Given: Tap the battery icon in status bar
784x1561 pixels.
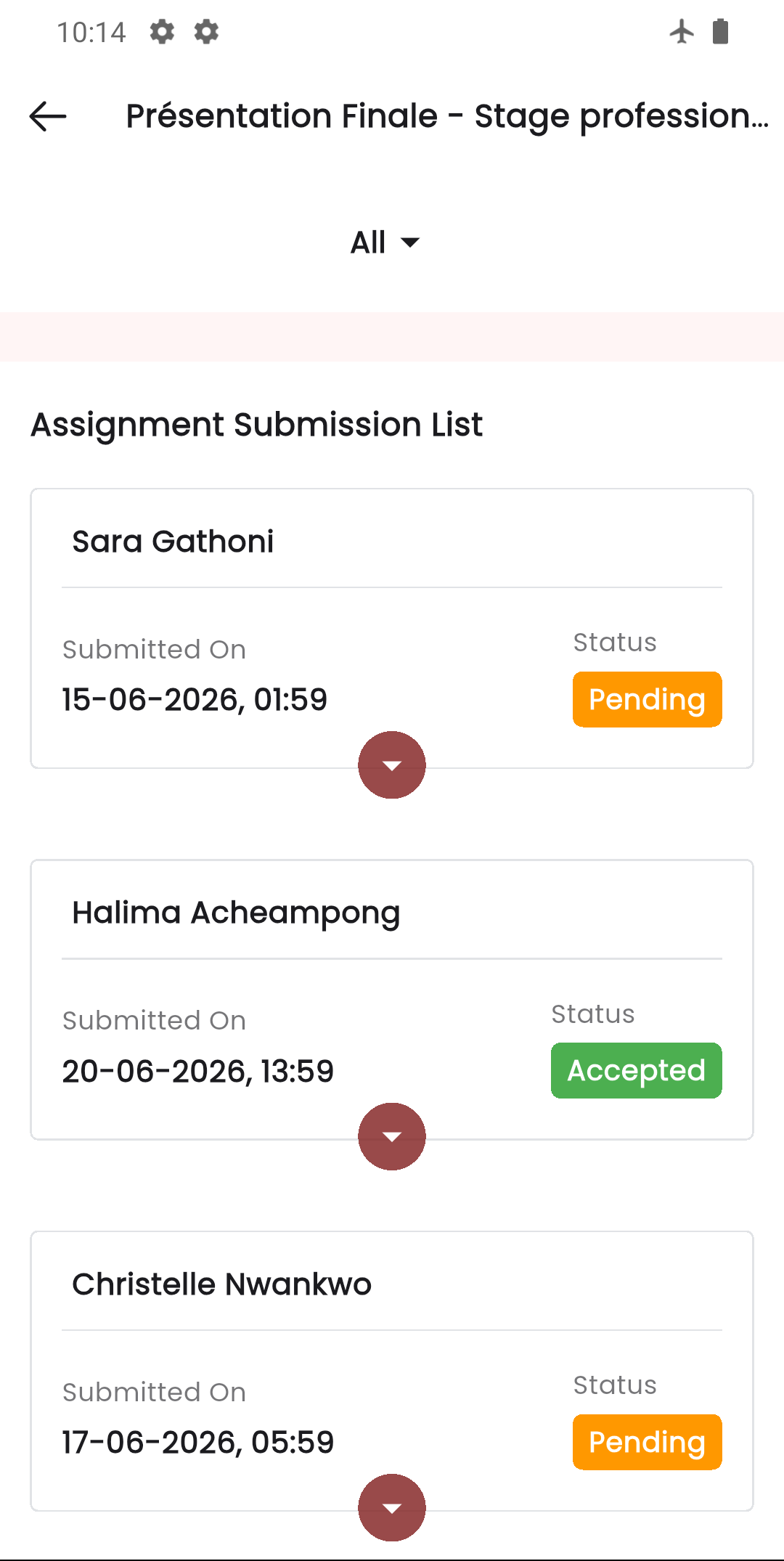Looking at the screenshot, I should tap(720, 32).
